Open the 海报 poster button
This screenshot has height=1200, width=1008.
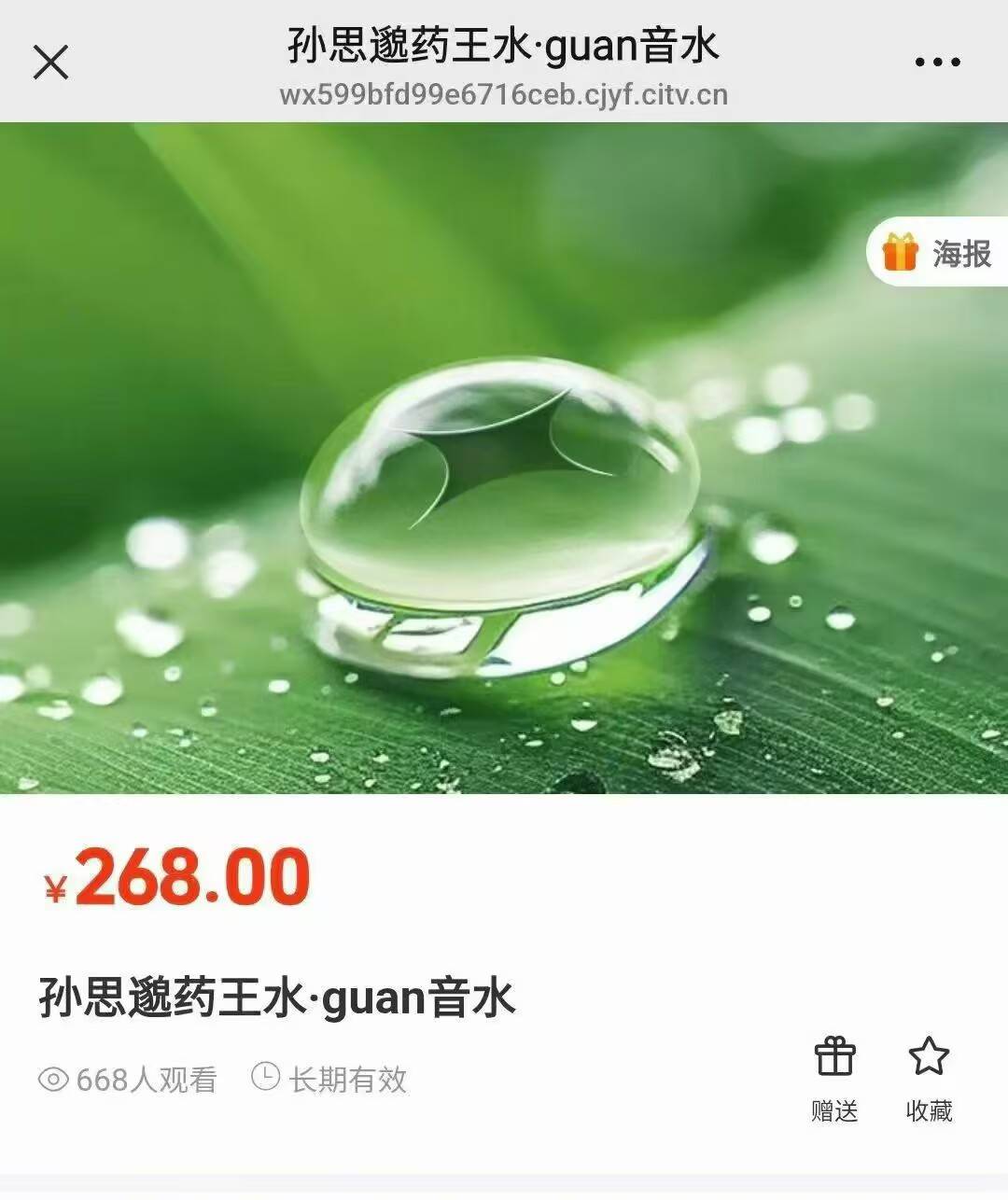tap(937, 253)
